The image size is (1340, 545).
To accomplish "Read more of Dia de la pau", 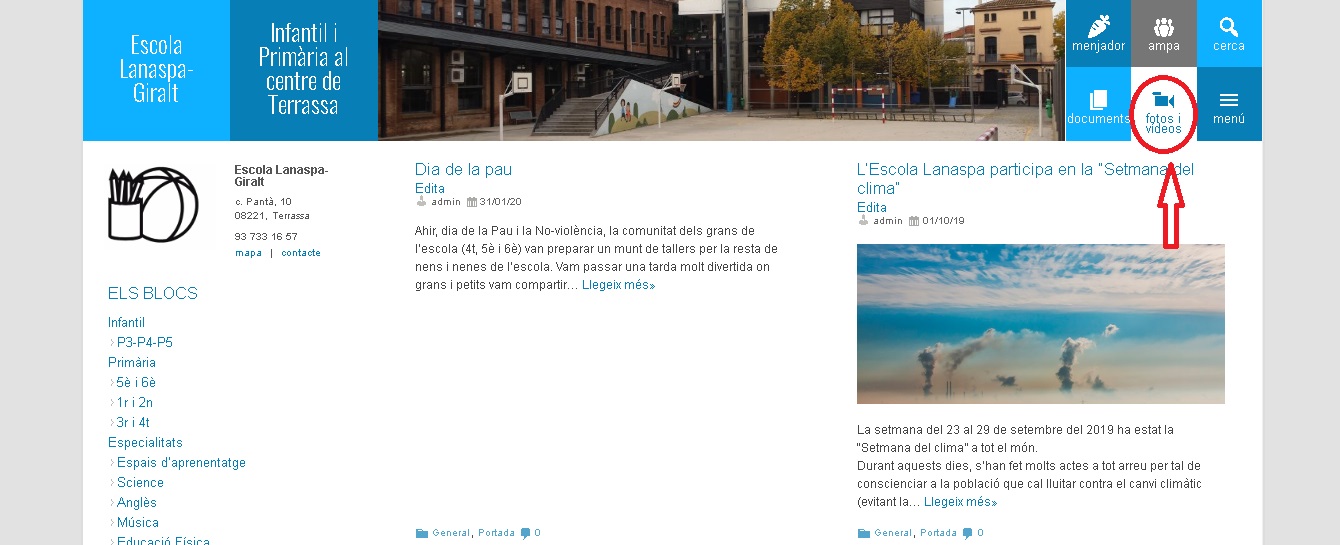I will [x=618, y=285].
